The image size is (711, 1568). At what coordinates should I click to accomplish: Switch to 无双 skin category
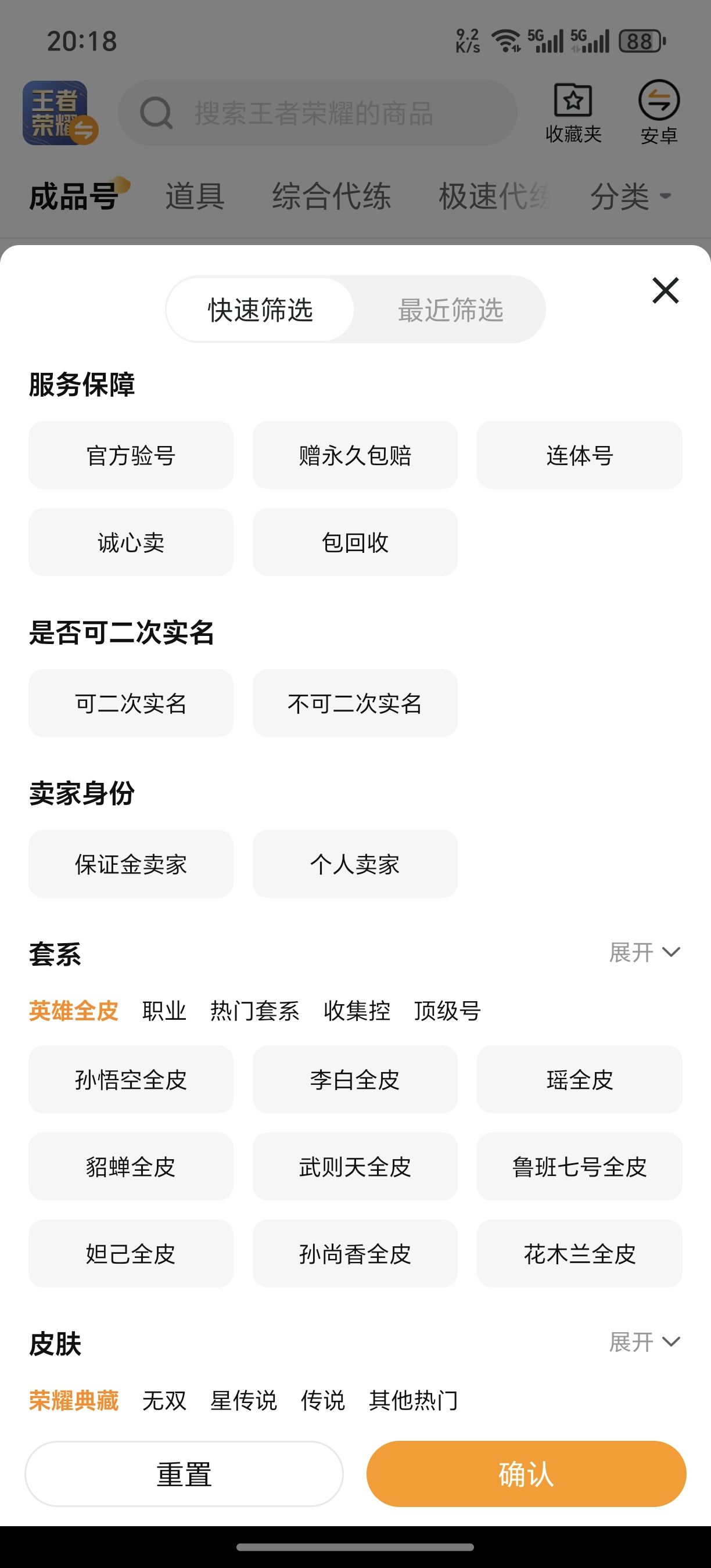164,1401
